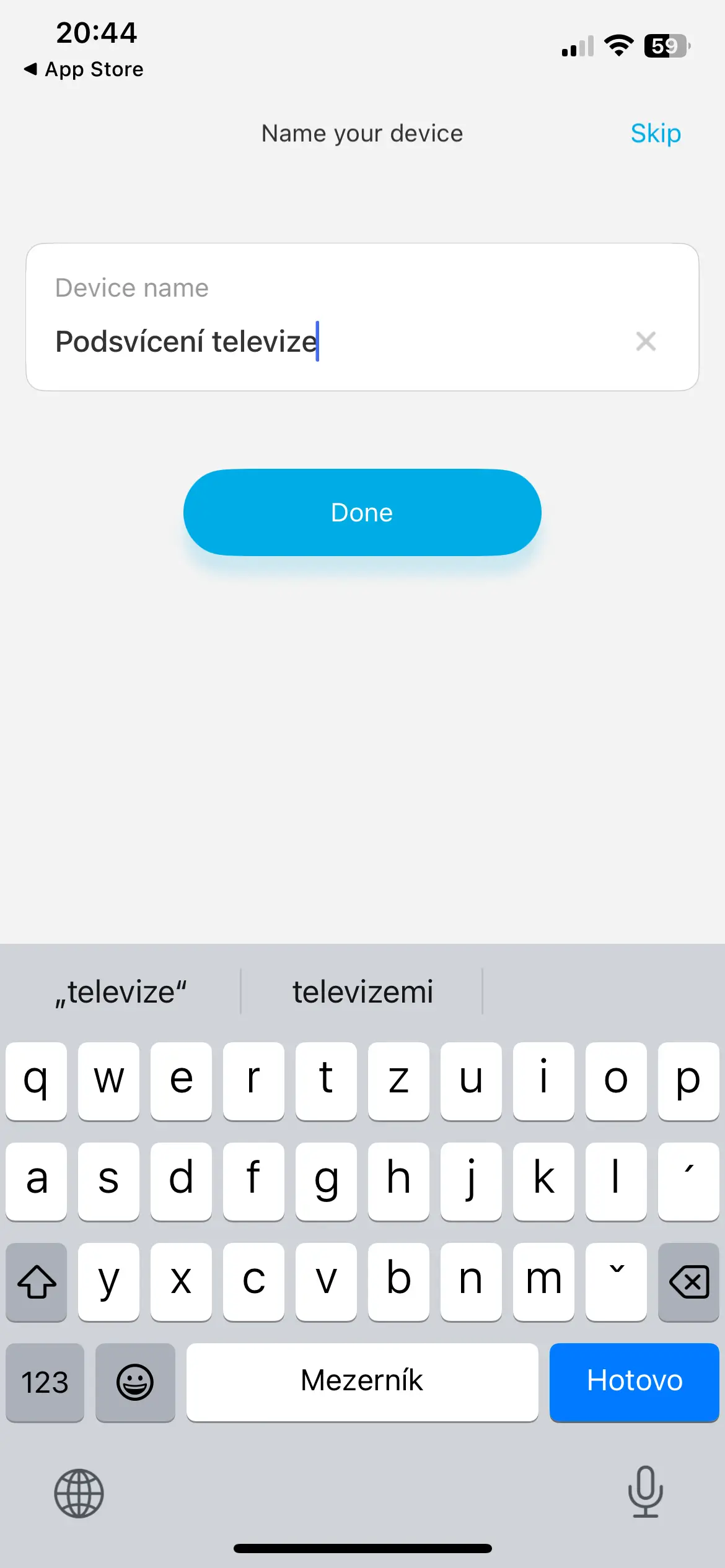Enable shift on the keyboard
The width and height of the screenshot is (725, 1568).
pos(37,1281)
